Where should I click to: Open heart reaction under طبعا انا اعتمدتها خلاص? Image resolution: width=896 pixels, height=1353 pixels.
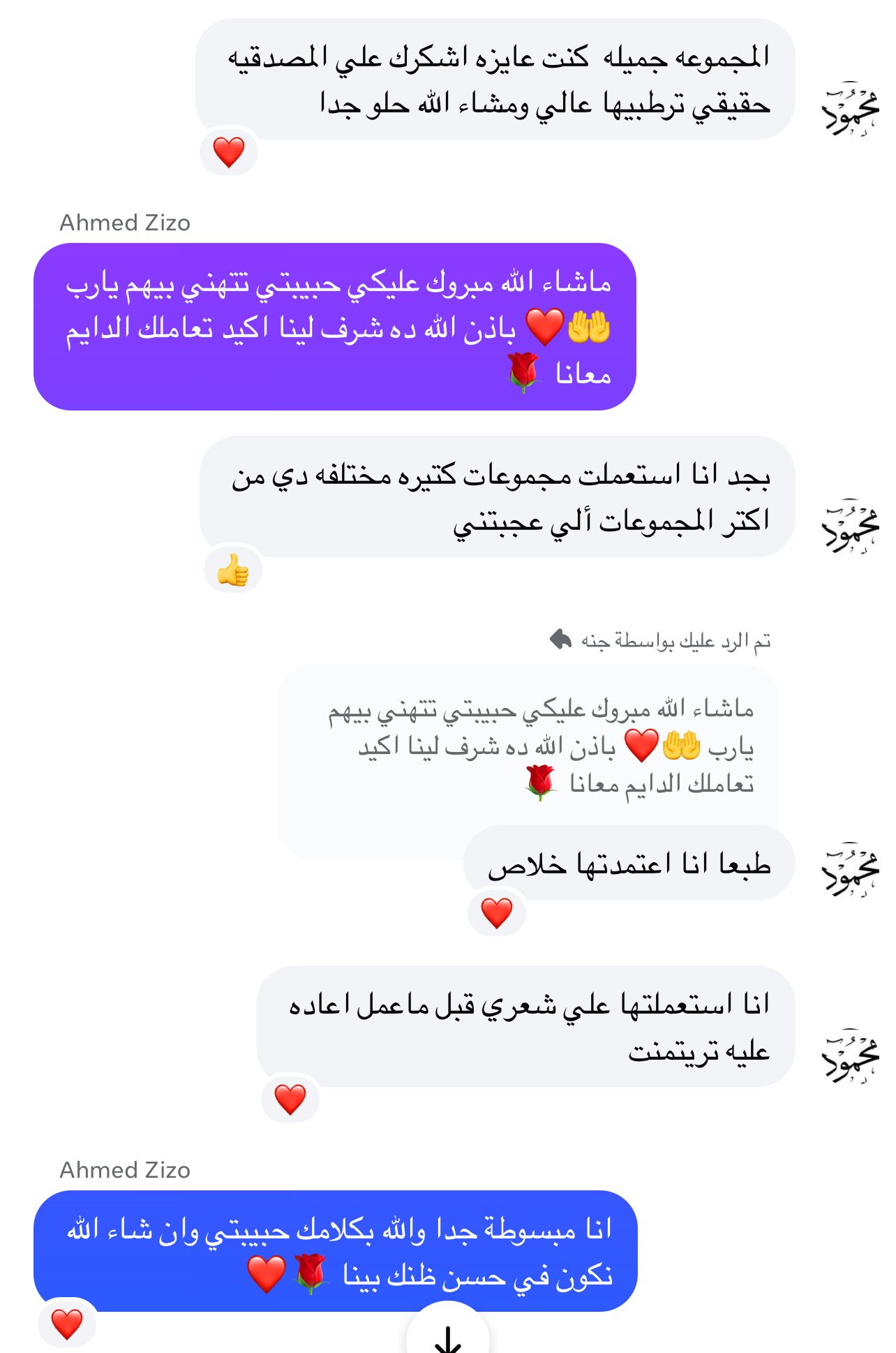[x=497, y=912]
